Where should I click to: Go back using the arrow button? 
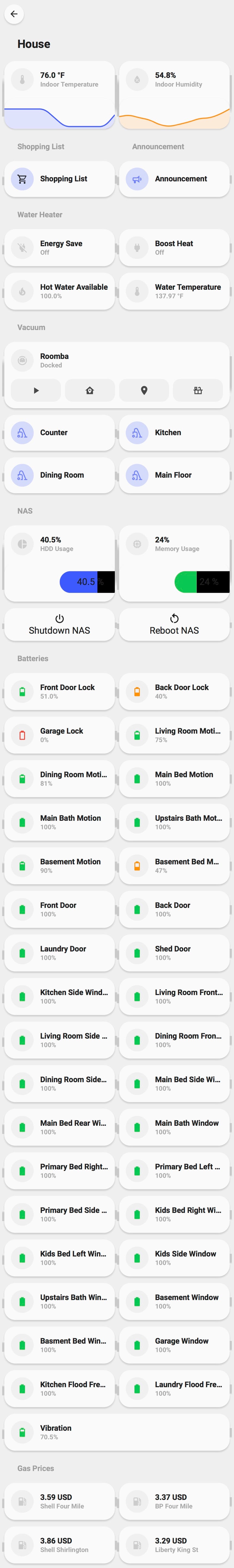(x=14, y=14)
